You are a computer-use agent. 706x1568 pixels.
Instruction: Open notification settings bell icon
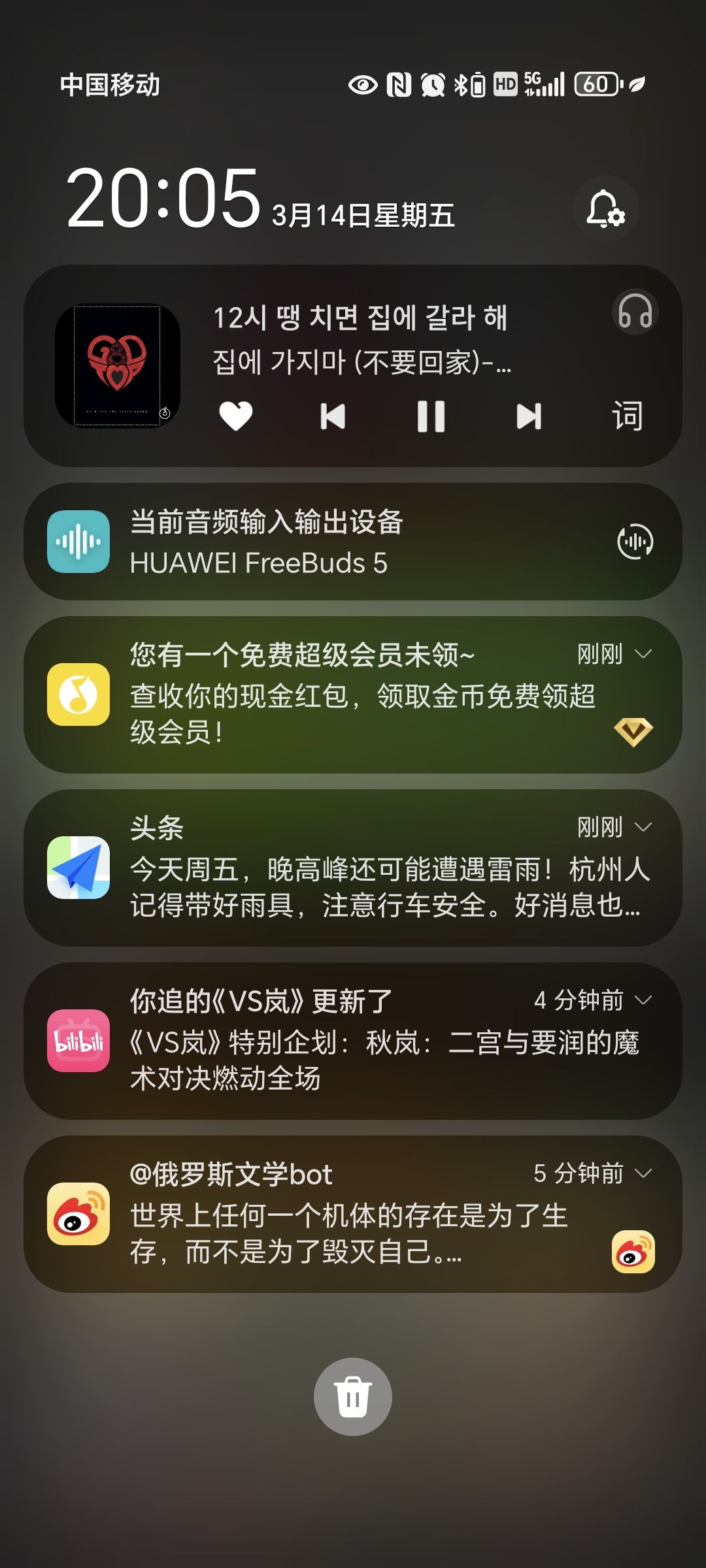pyautogui.click(x=605, y=209)
